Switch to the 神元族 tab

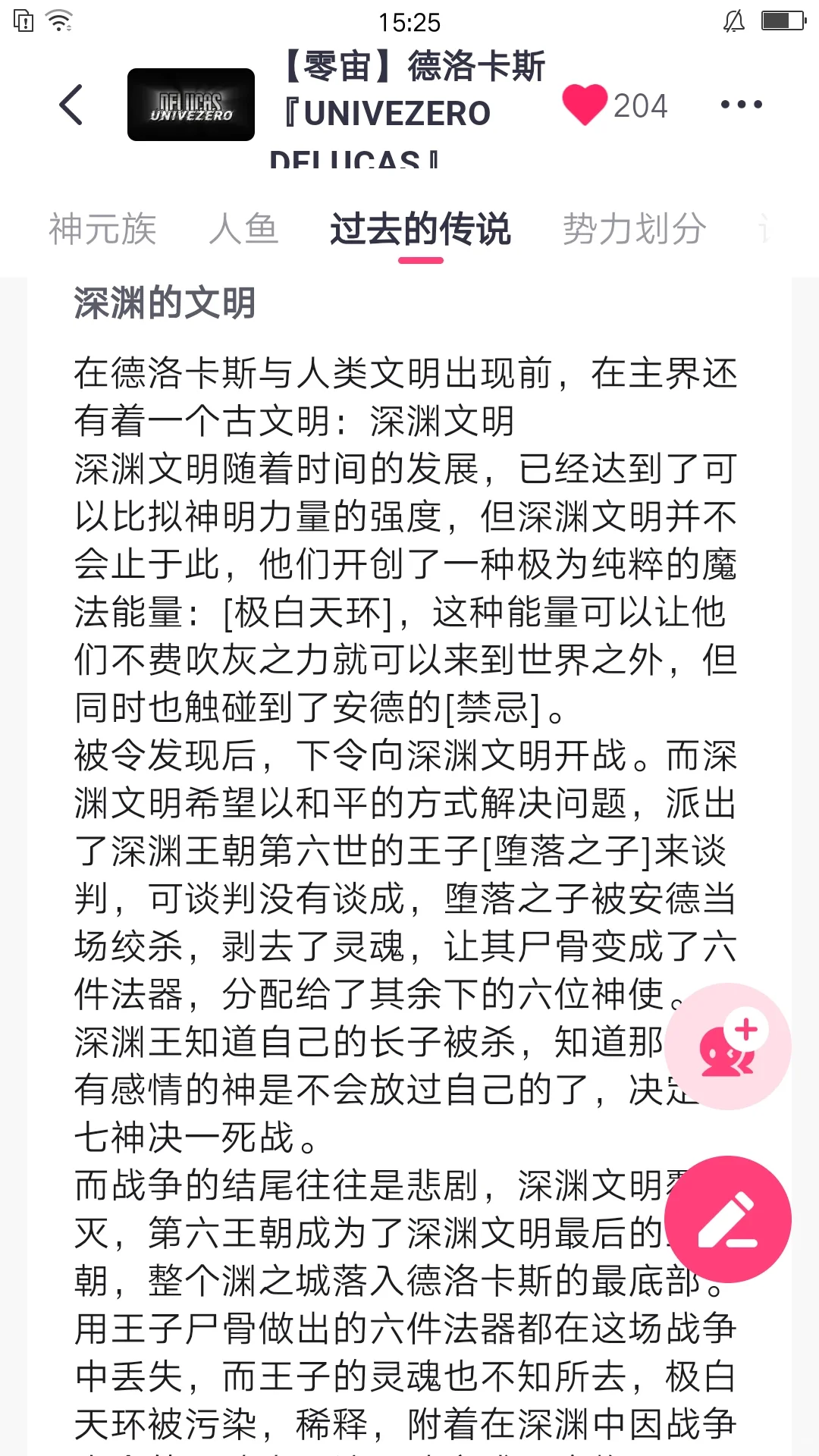[103, 229]
